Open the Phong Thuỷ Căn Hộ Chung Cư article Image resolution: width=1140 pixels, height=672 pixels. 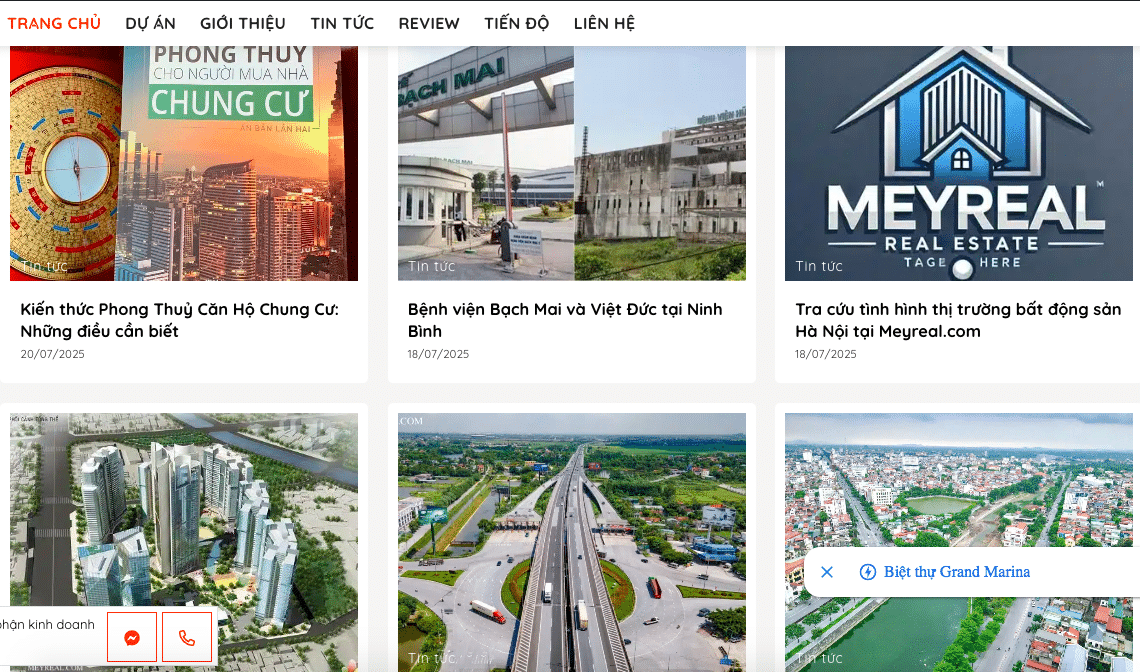179,320
